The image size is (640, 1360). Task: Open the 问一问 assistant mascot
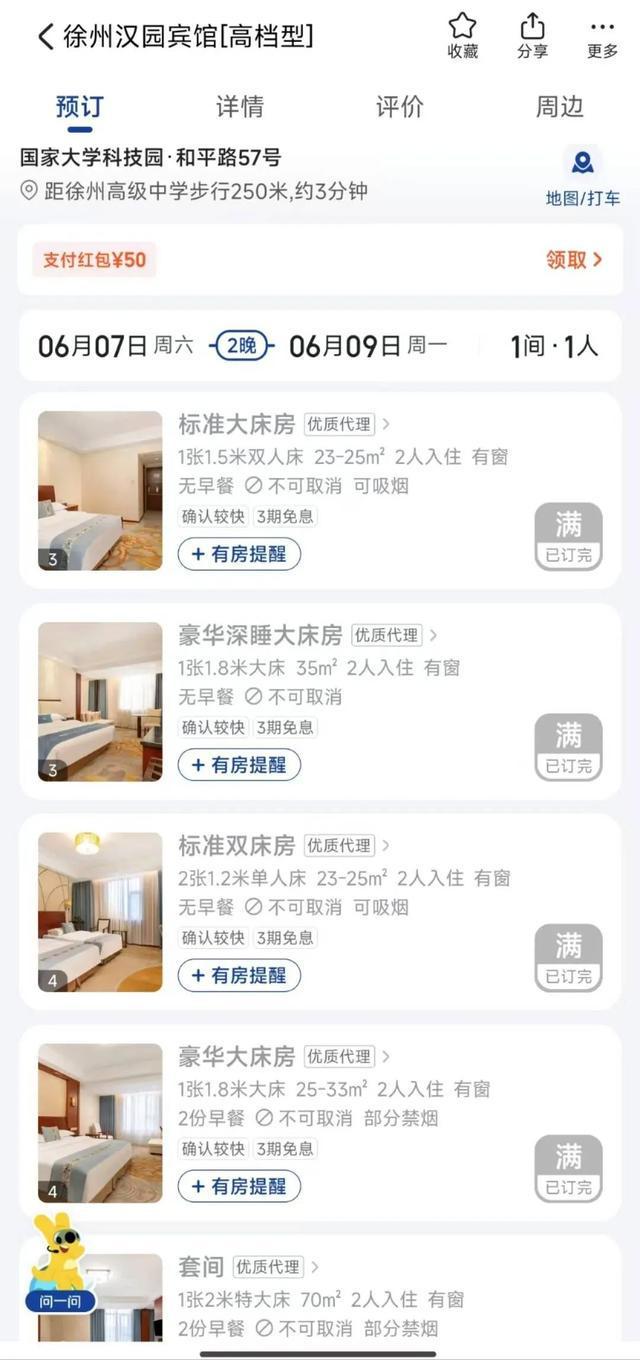coord(60,1263)
